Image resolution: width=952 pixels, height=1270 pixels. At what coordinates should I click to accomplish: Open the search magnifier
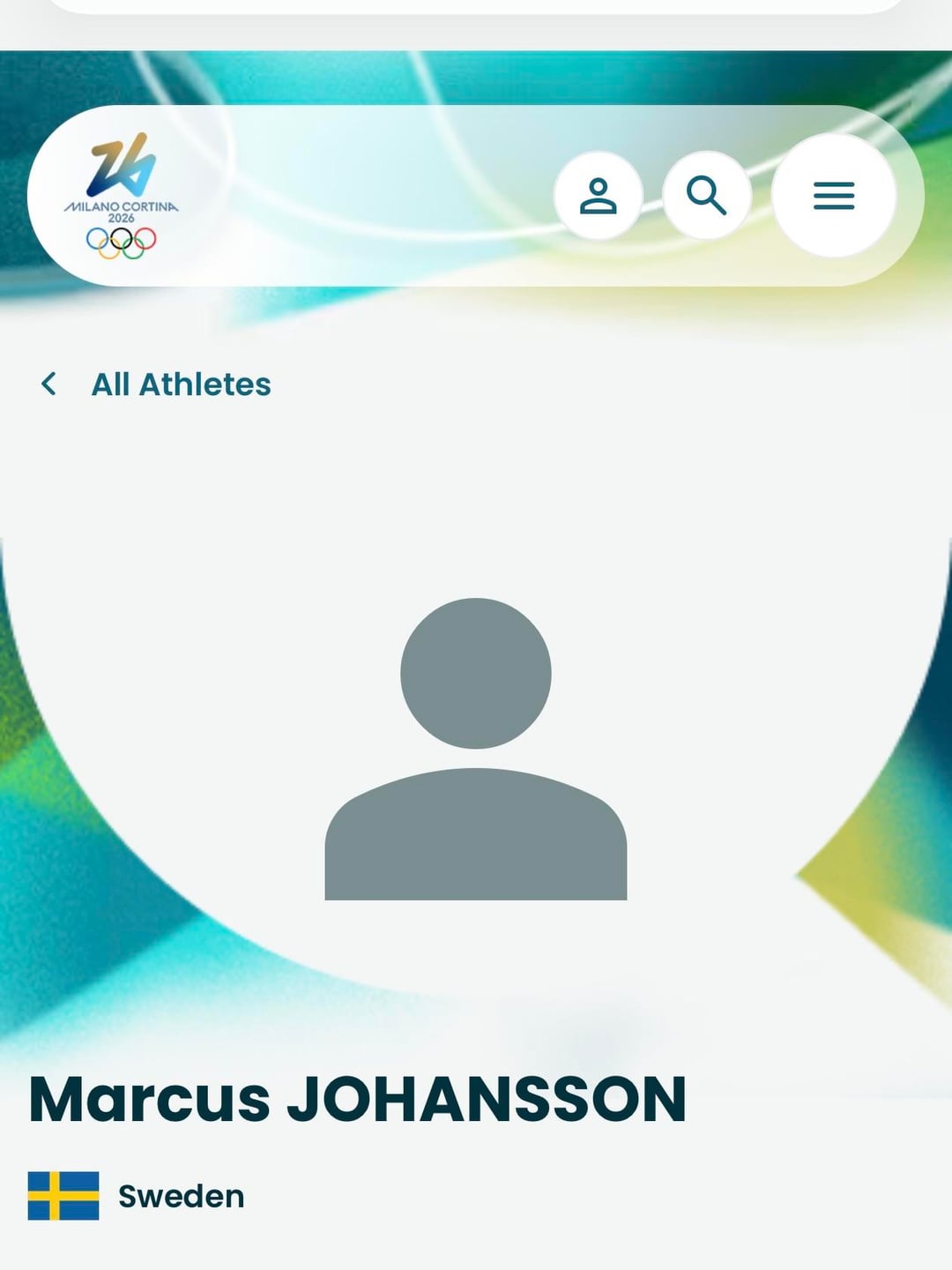(x=706, y=196)
